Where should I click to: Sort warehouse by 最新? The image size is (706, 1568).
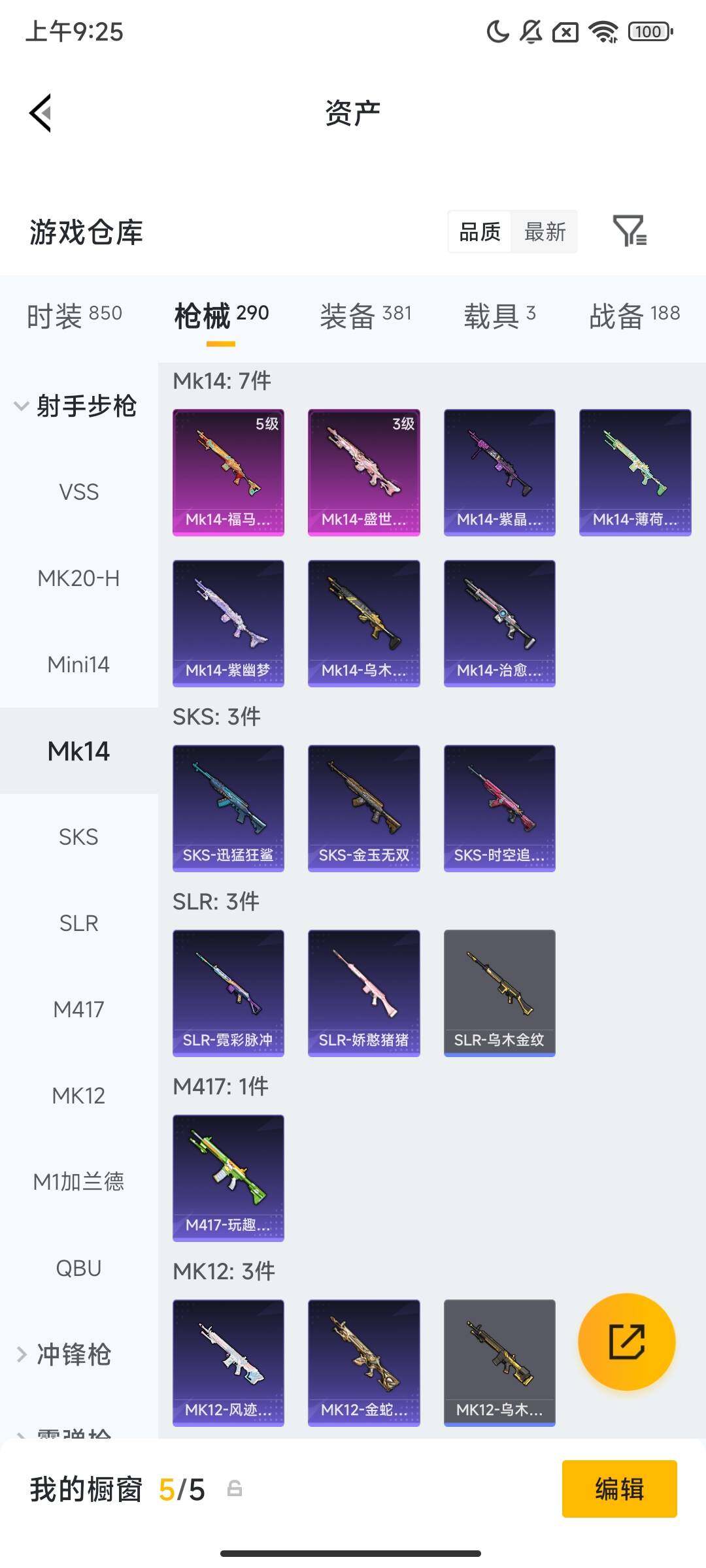pos(545,232)
